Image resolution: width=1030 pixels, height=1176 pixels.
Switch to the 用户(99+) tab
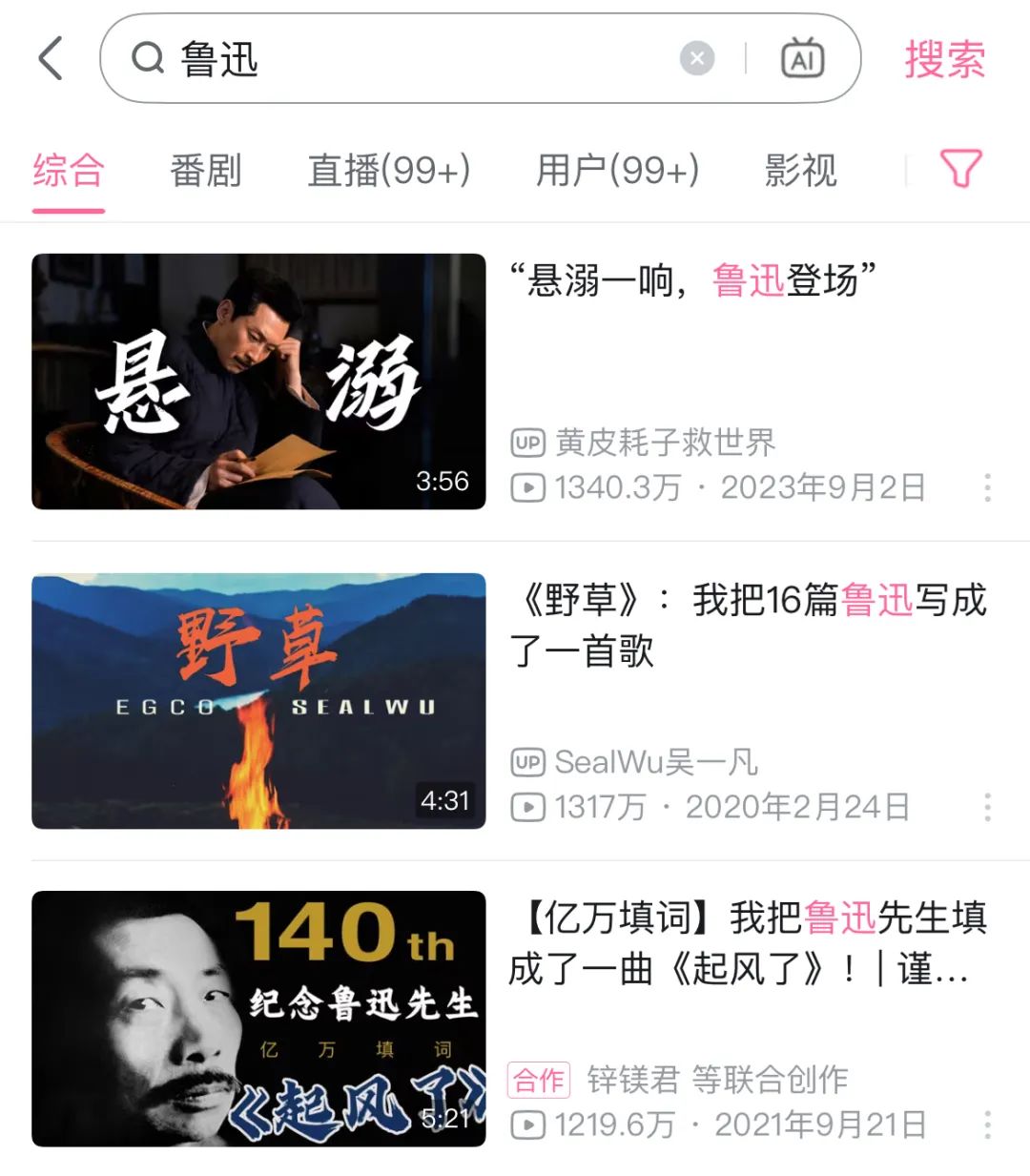tap(617, 172)
